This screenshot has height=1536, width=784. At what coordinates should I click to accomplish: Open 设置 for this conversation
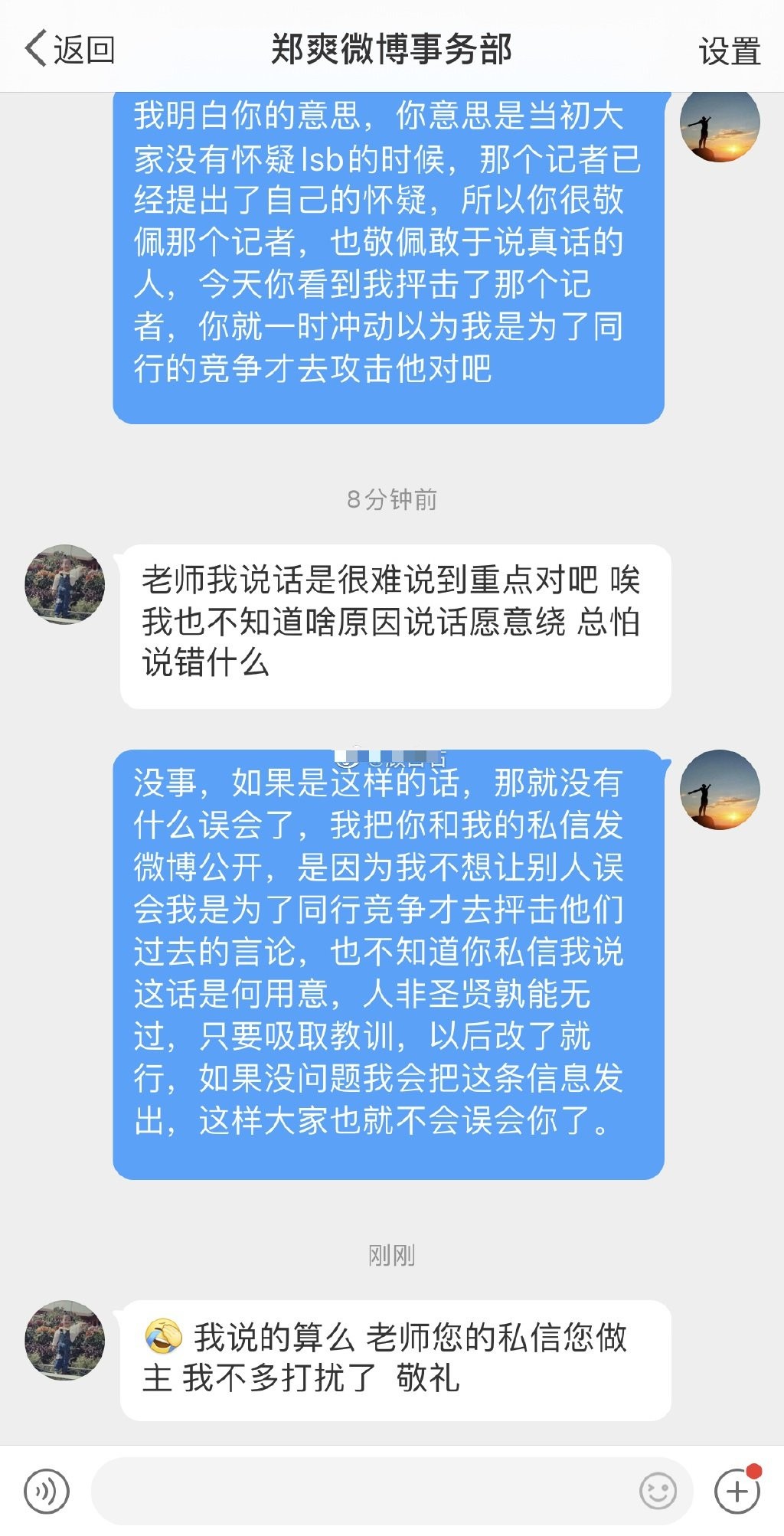click(x=729, y=51)
